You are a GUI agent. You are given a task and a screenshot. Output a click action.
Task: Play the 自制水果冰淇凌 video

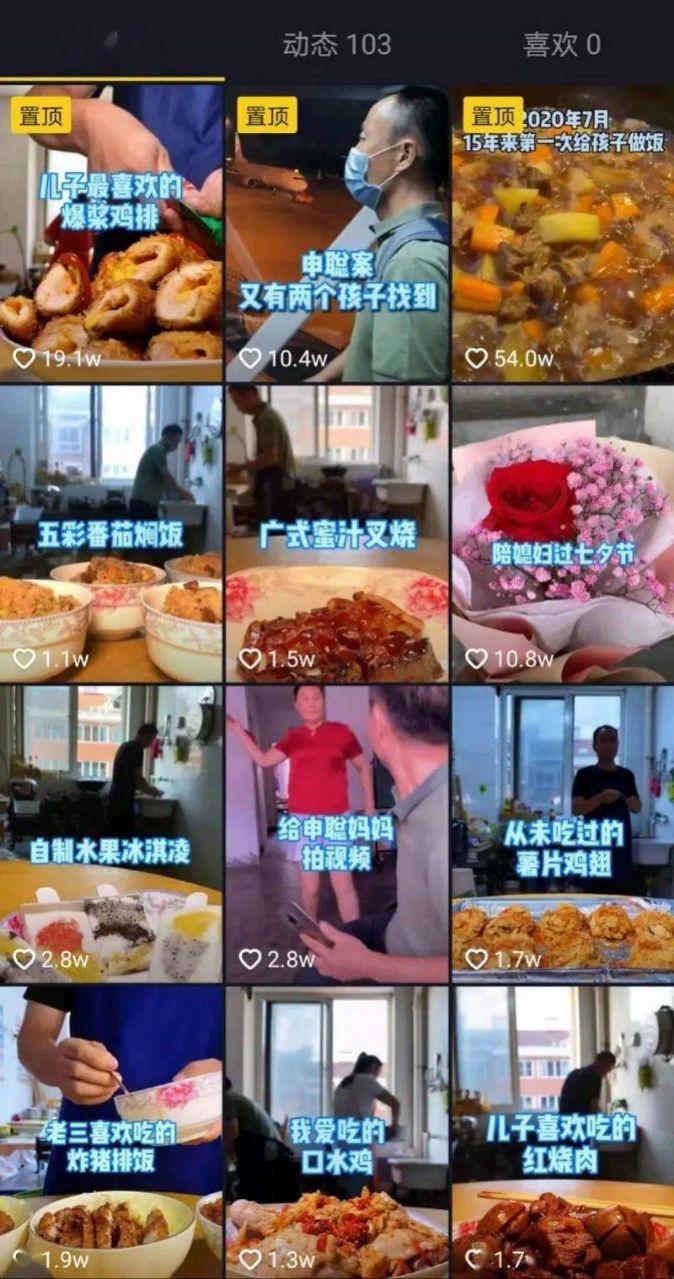point(111,834)
